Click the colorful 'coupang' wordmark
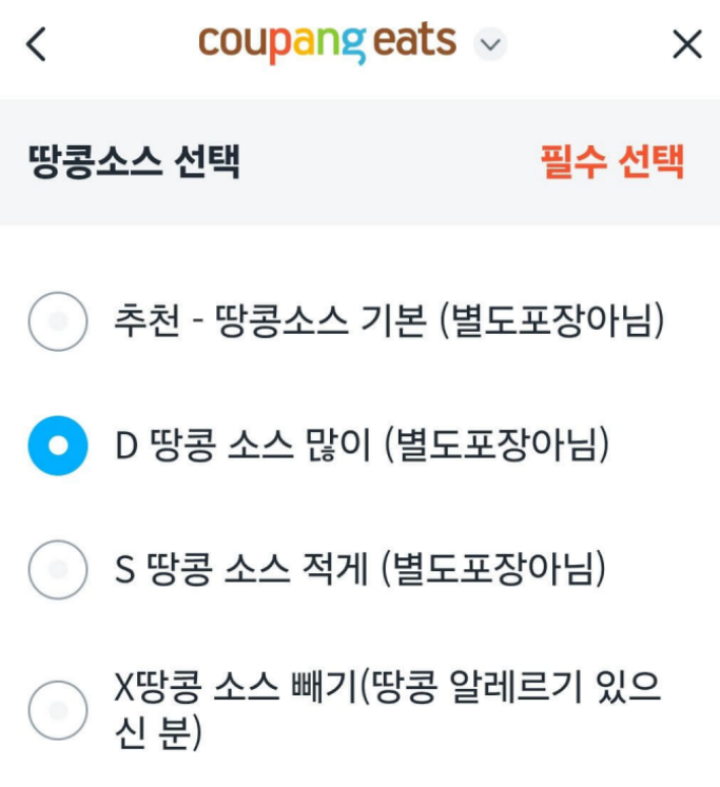 [x=280, y=42]
